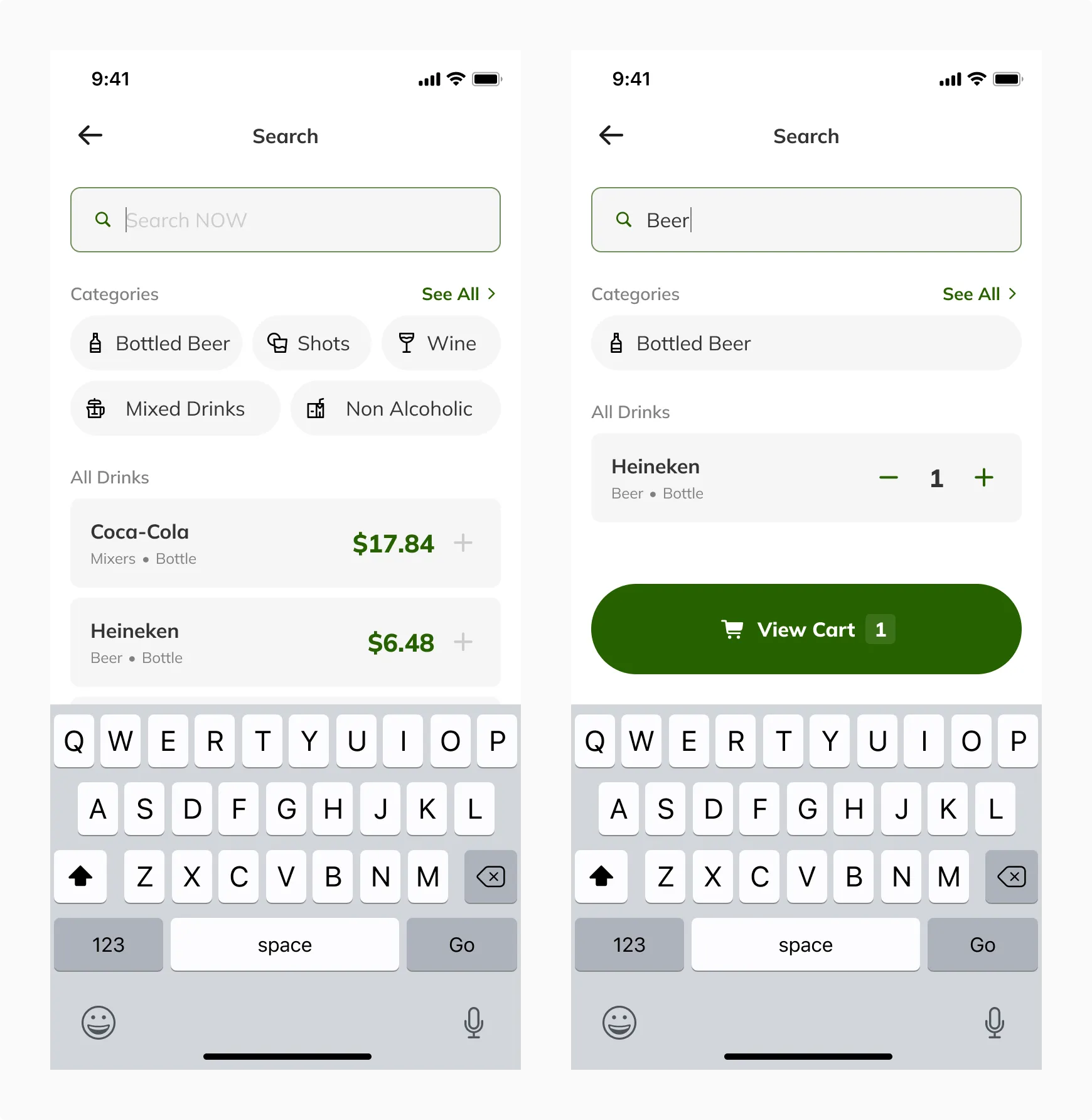Open View Cart
The height and width of the screenshot is (1120, 1092).
tap(806, 629)
